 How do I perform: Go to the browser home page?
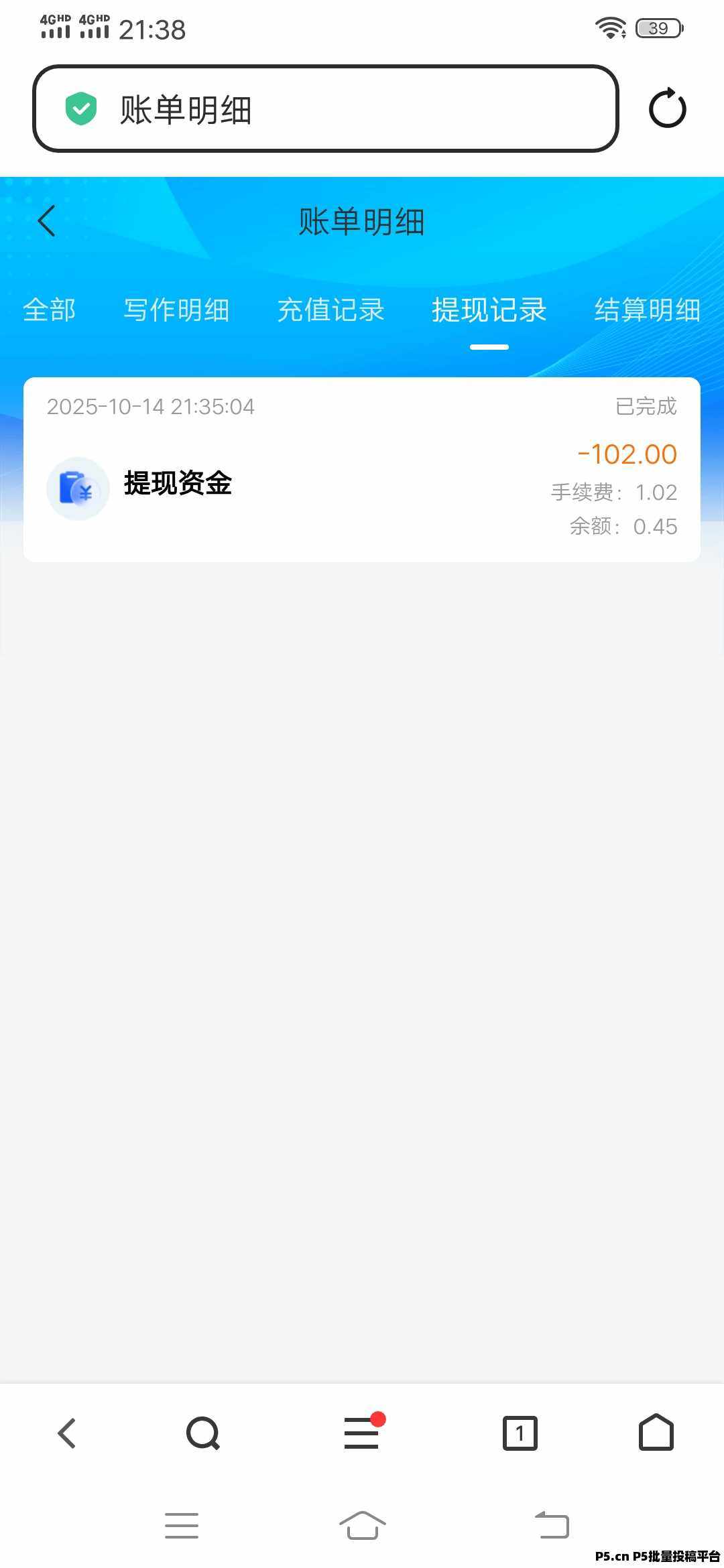(x=656, y=1433)
